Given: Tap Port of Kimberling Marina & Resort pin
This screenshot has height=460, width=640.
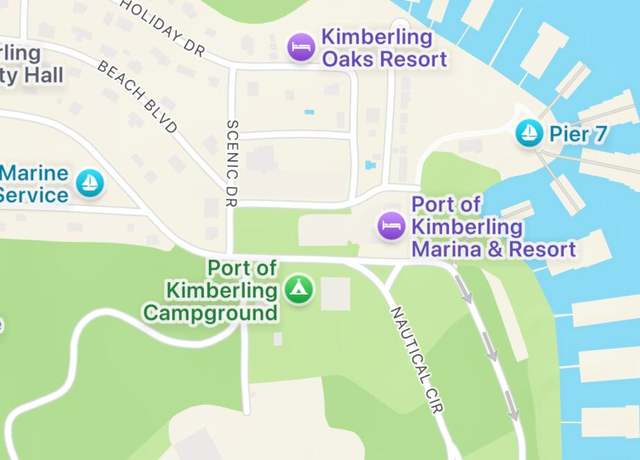Looking at the screenshot, I should (391, 226).
